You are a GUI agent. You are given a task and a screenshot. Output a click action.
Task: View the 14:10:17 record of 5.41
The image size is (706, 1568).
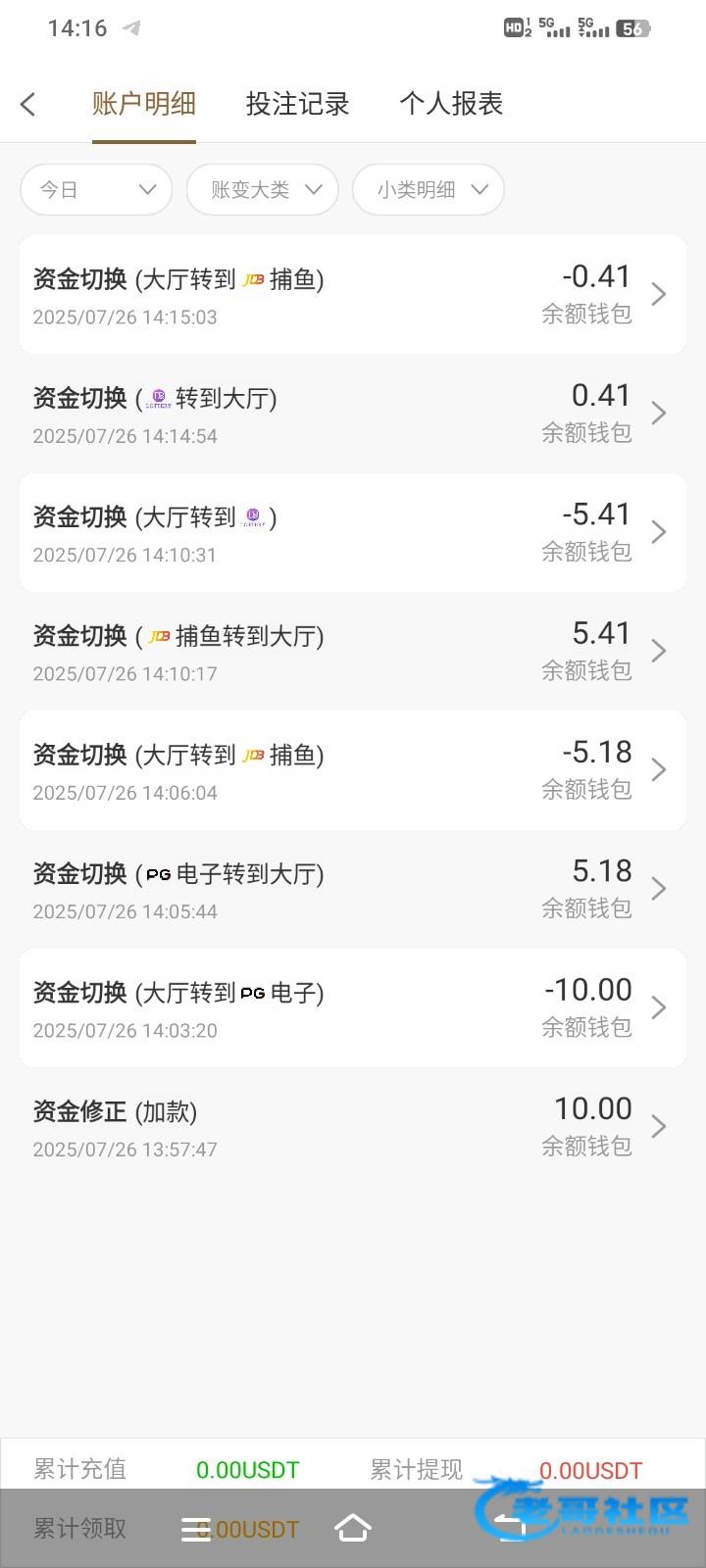pos(353,651)
